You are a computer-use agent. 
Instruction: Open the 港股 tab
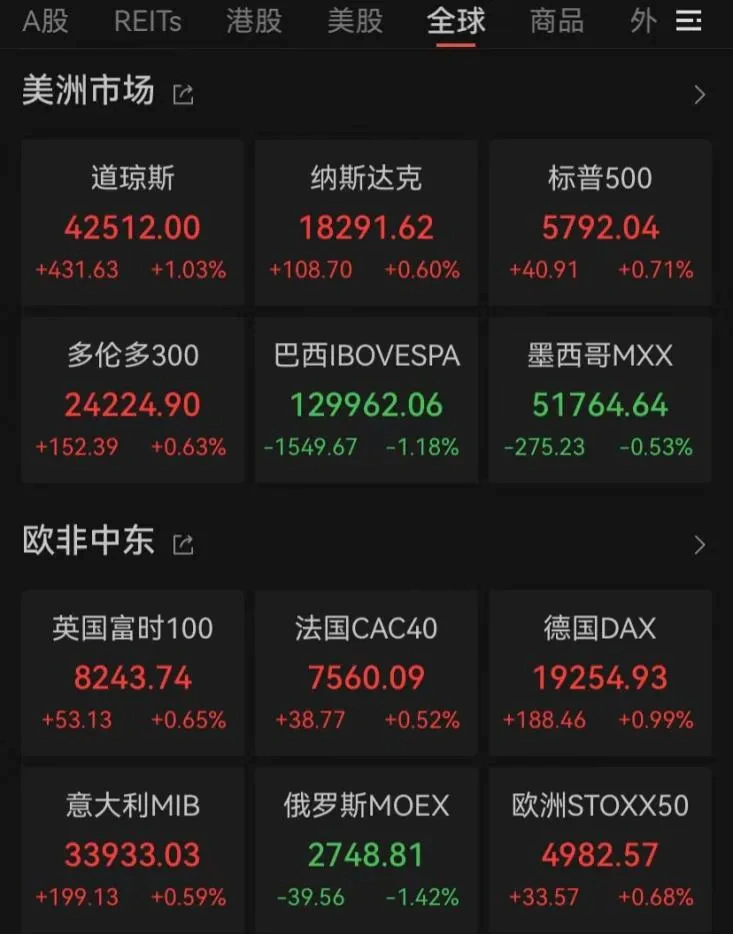[x=254, y=21]
